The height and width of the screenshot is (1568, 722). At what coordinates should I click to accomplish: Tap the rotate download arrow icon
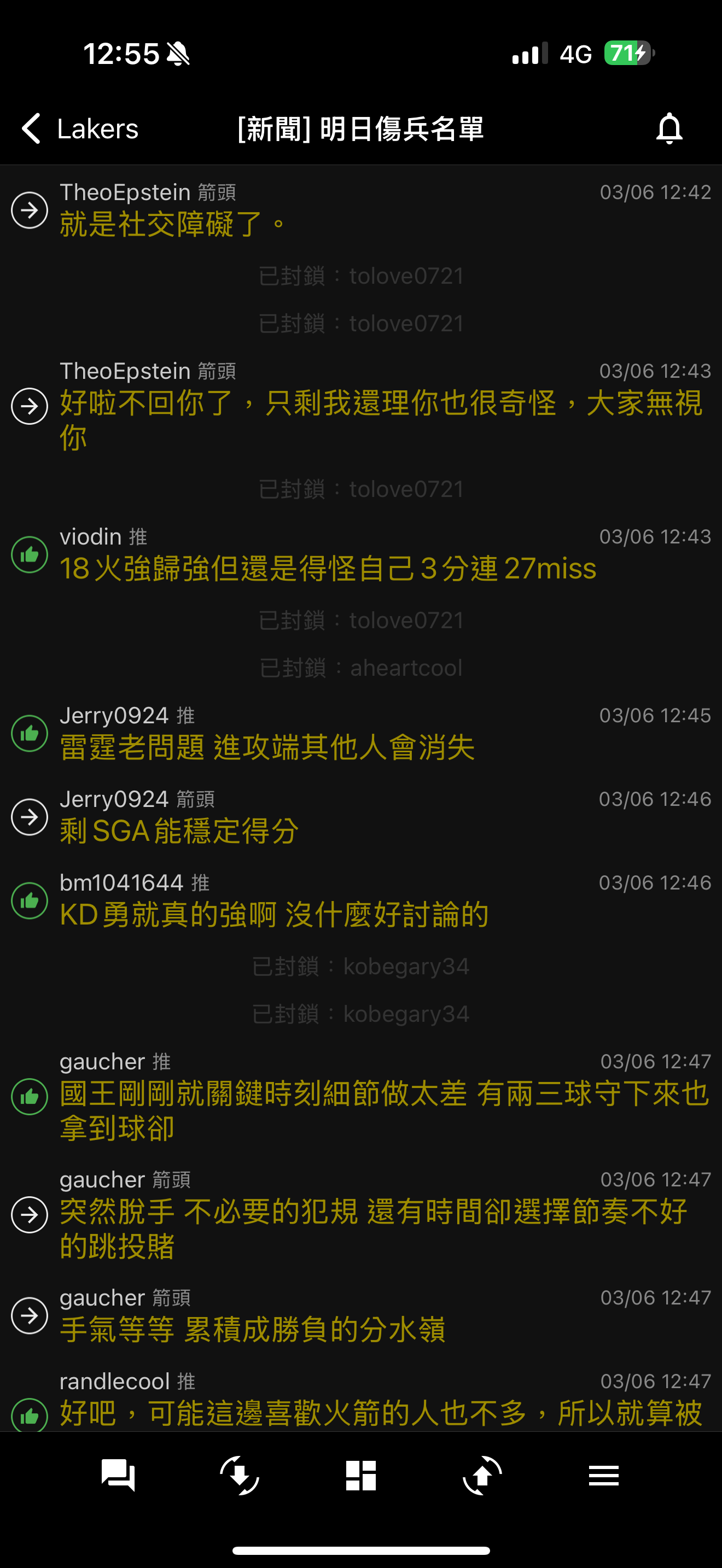pos(239,1476)
